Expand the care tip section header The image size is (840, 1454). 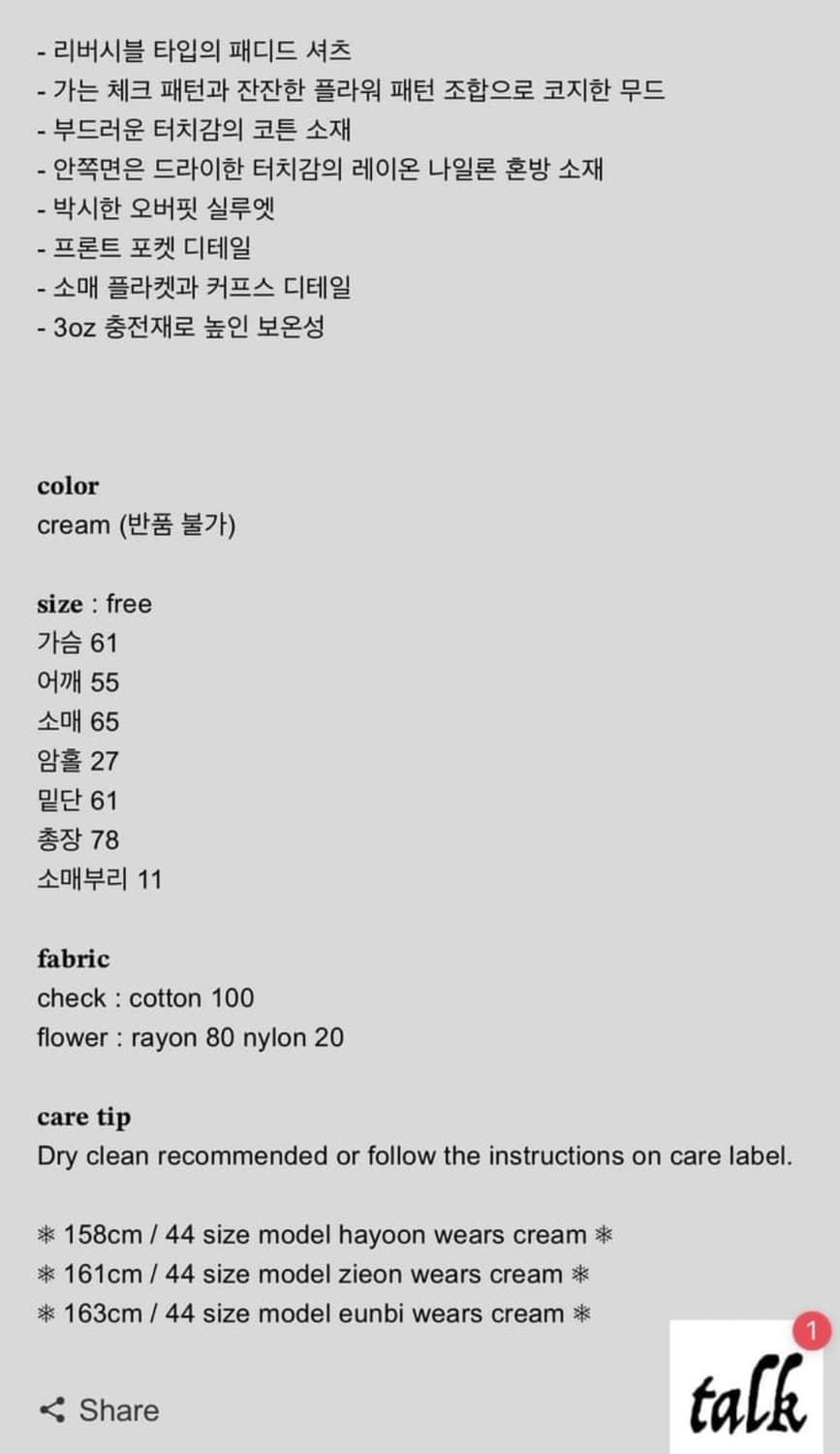tap(83, 1117)
